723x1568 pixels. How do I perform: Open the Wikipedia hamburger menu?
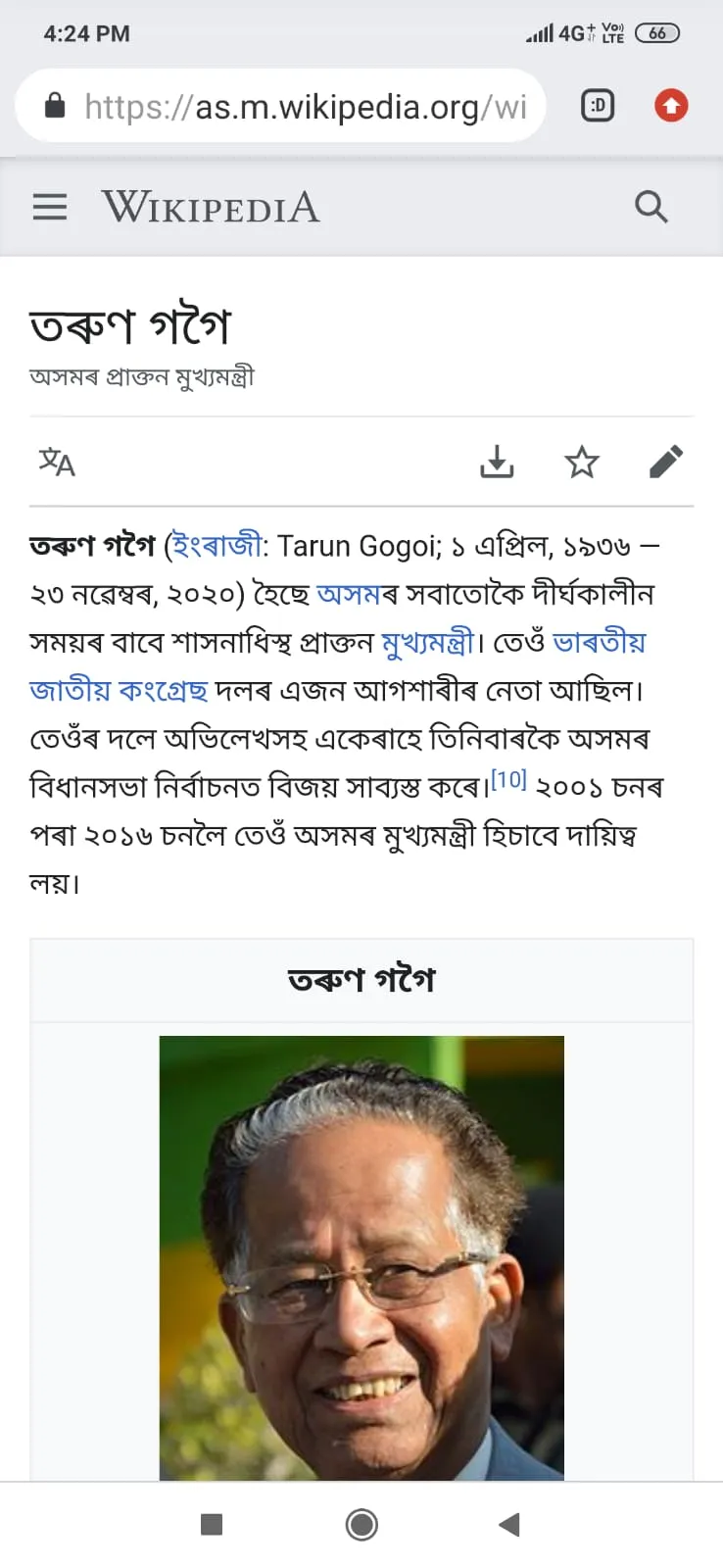coord(50,207)
